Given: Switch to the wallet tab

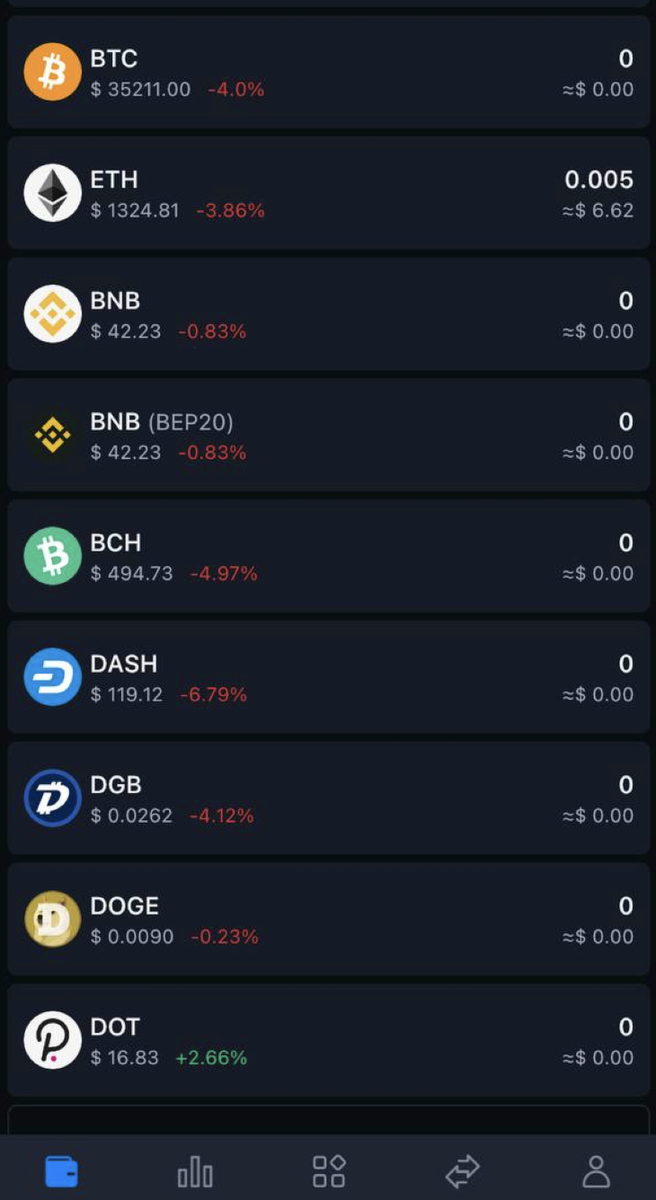Looking at the screenshot, I should coord(61,1170).
